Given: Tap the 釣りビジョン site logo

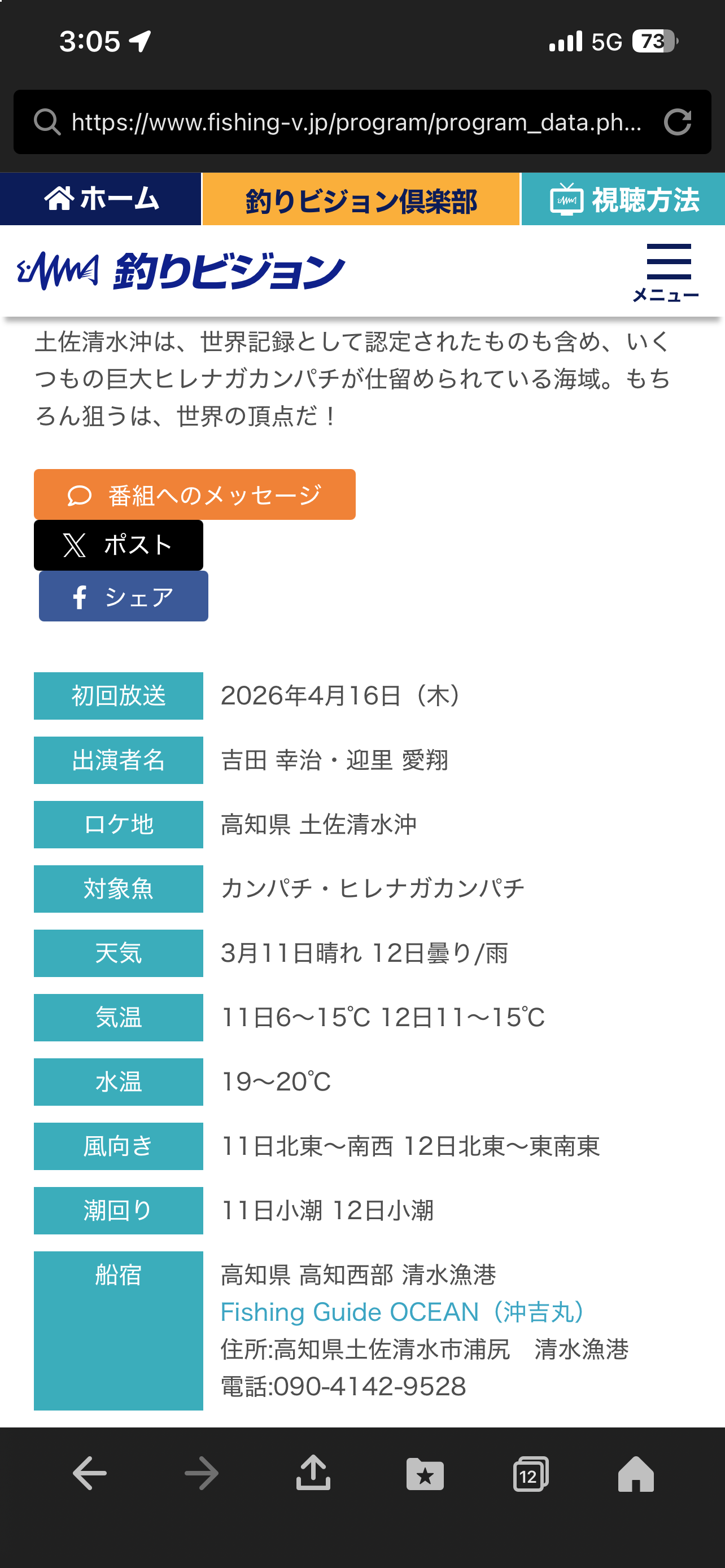Looking at the screenshot, I should pyautogui.click(x=181, y=271).
